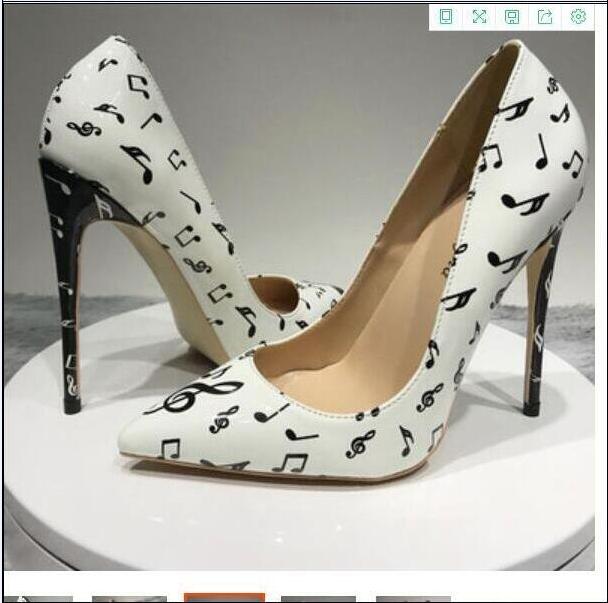Share this image
The width and height of the screenshot is (608, 603).
(545, 17)
